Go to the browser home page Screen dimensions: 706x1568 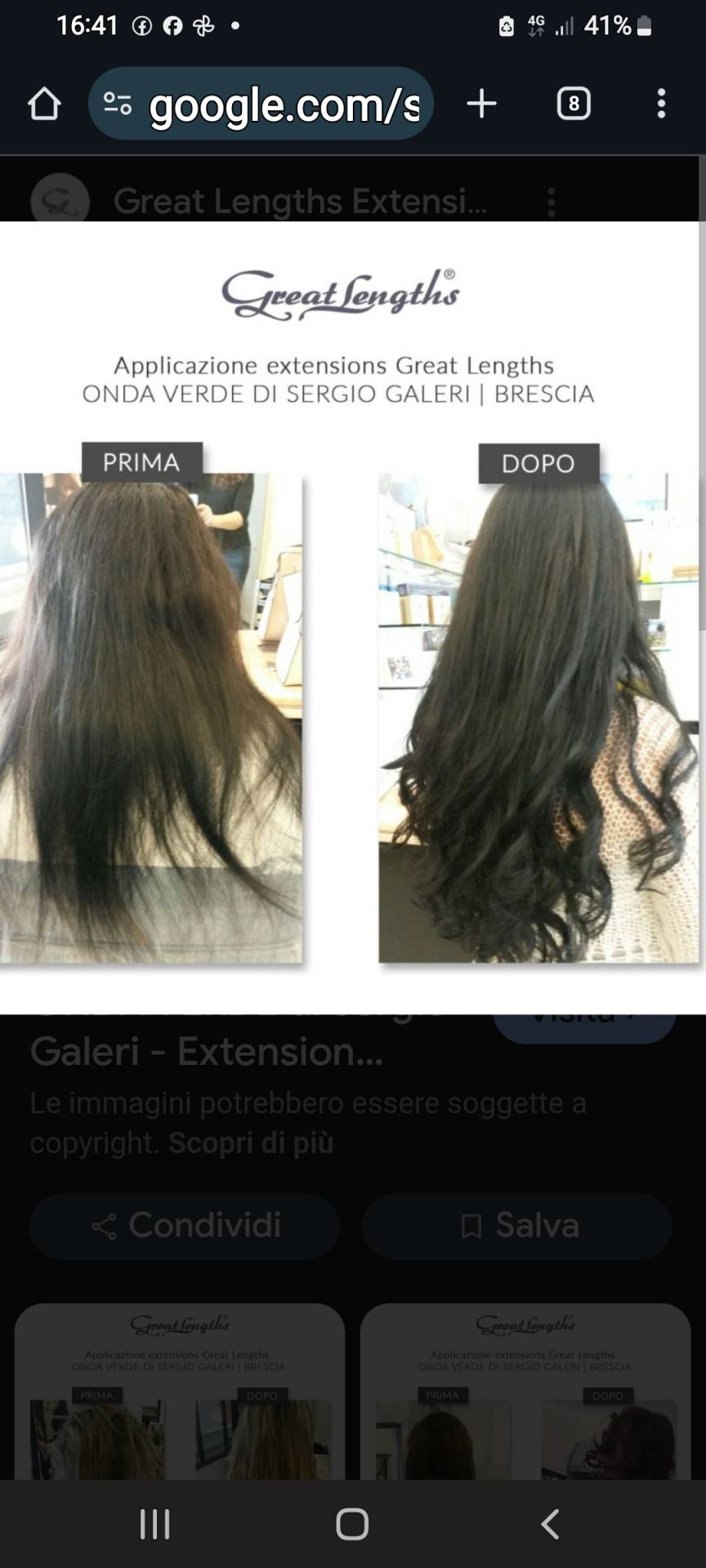pos(44,105)
